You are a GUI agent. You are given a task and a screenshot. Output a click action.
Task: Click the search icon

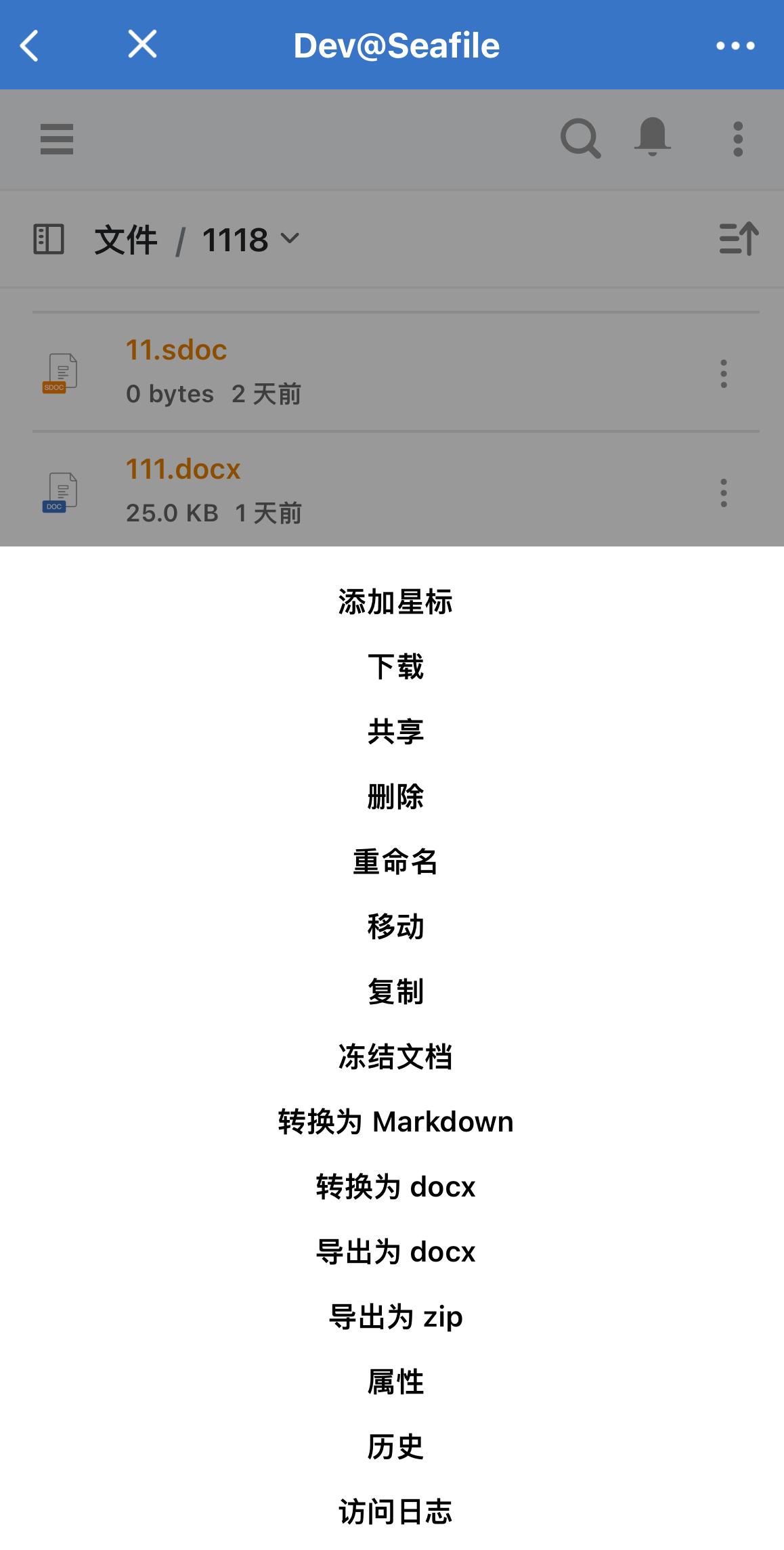[x=581, y=138]
